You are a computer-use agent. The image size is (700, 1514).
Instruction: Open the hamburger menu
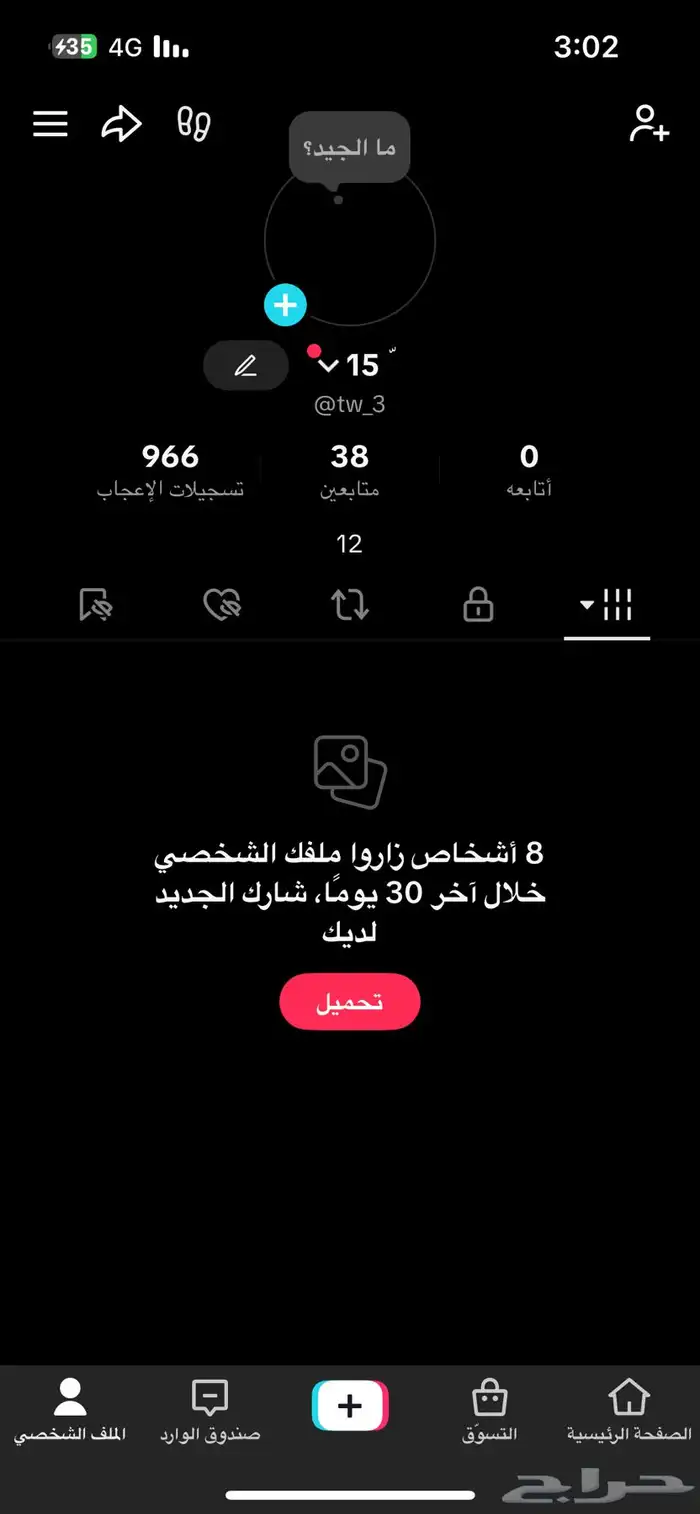pos(50,124)
